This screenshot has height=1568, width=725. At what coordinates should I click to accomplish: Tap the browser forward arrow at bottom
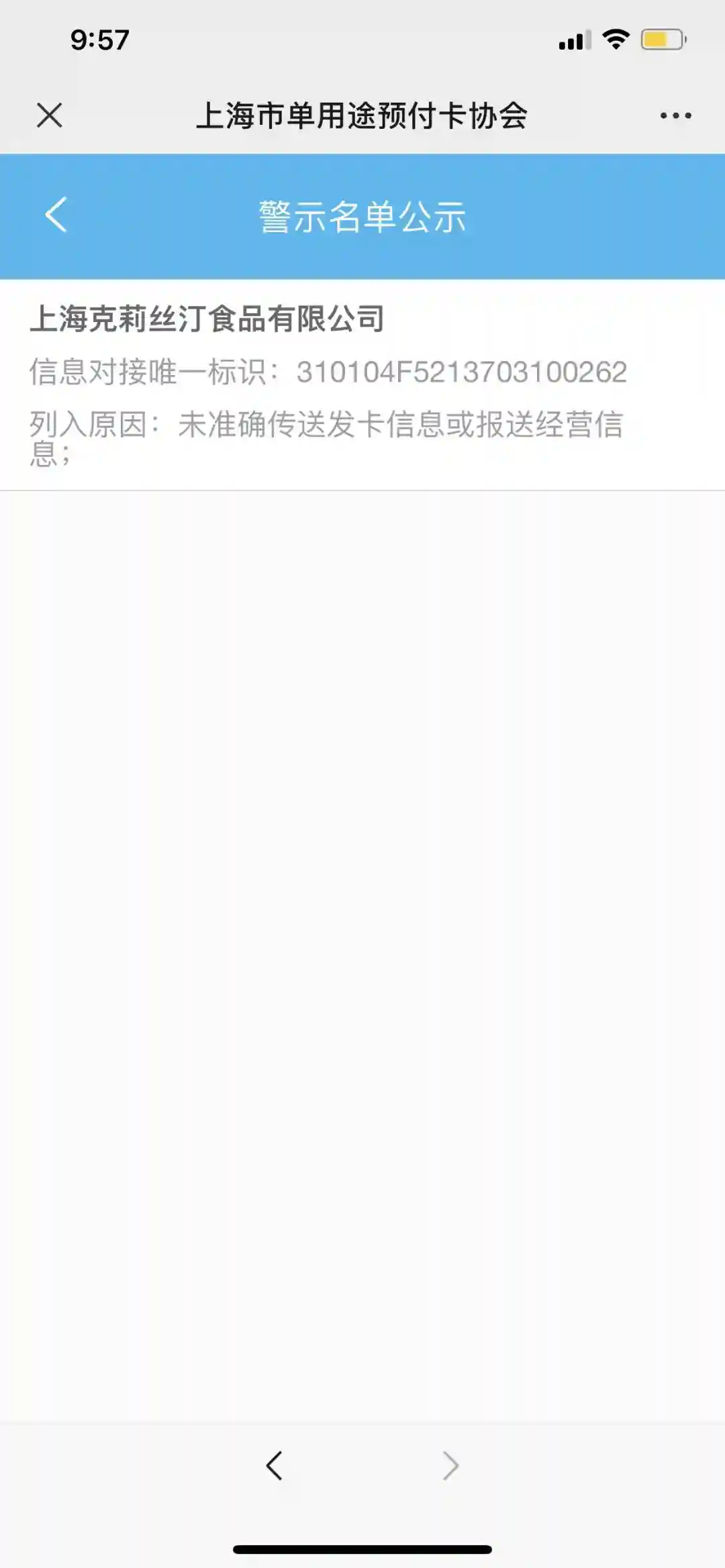[450, 1465]
